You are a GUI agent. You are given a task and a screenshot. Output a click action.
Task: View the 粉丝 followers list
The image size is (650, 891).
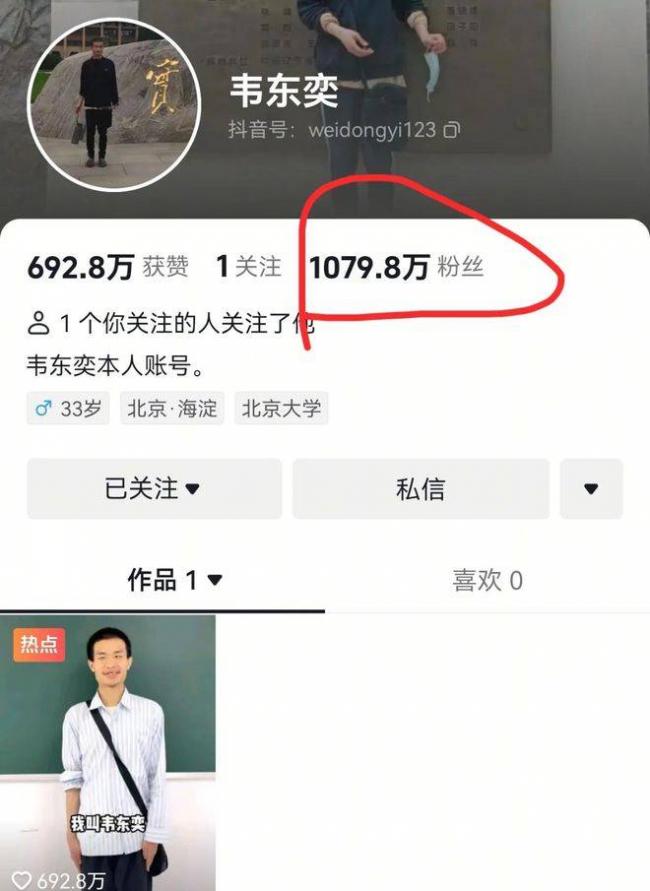coord(397,267)
